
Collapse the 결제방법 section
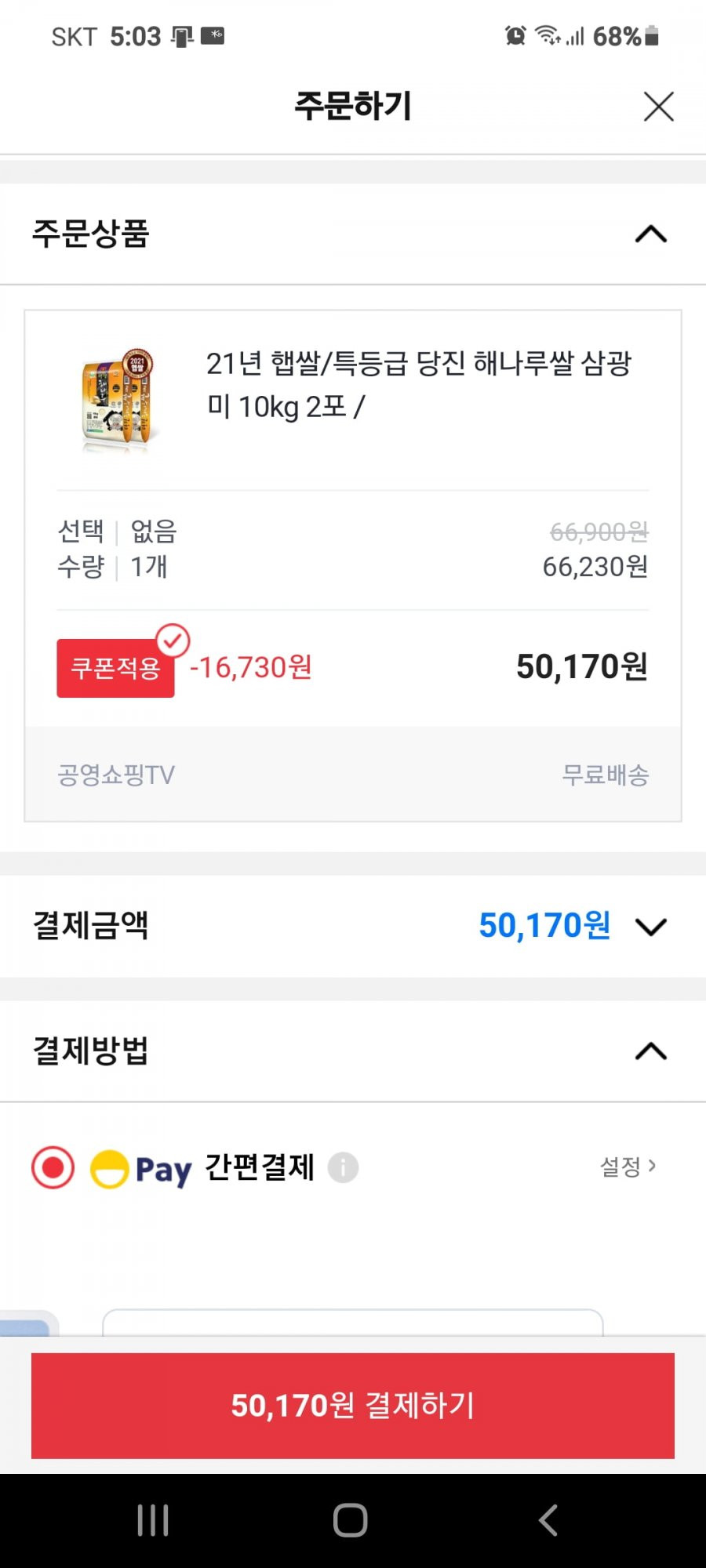(650, 1051)
